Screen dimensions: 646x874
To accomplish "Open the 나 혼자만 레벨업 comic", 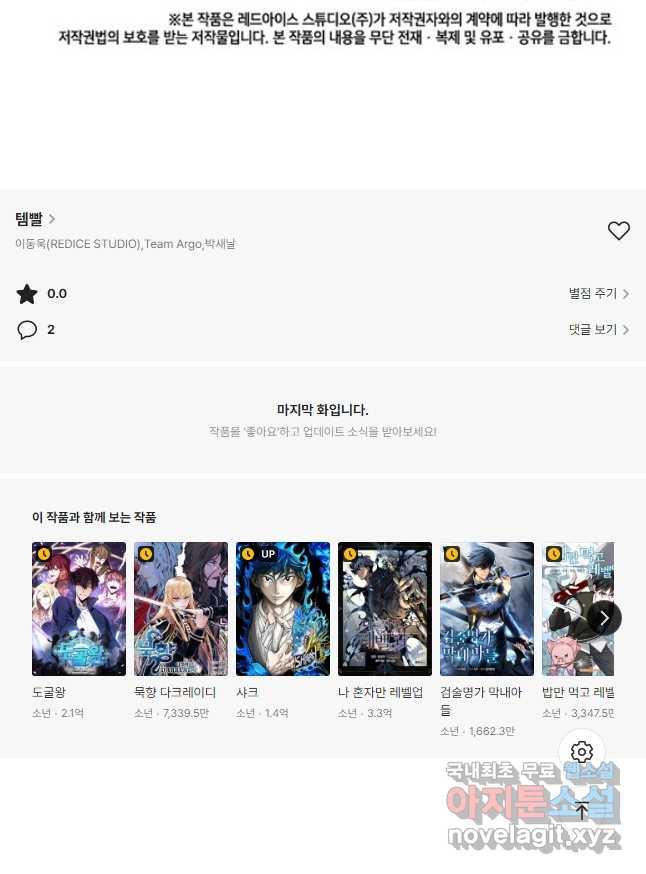I will coord(385,609).
